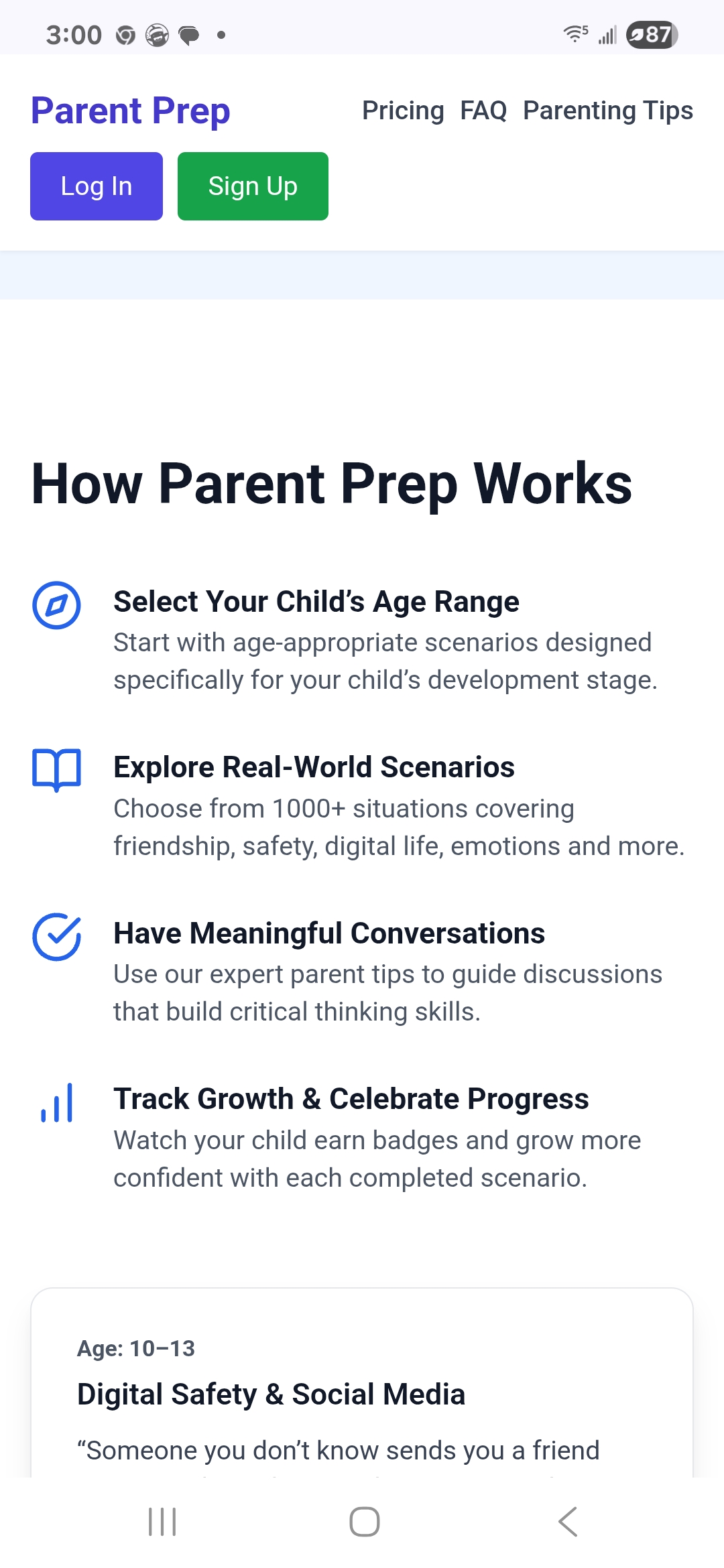Image resolution: width=724 pixels, height=1568 pixels.
Task: Open the FAQ page
Action: [x=483, y=111]
